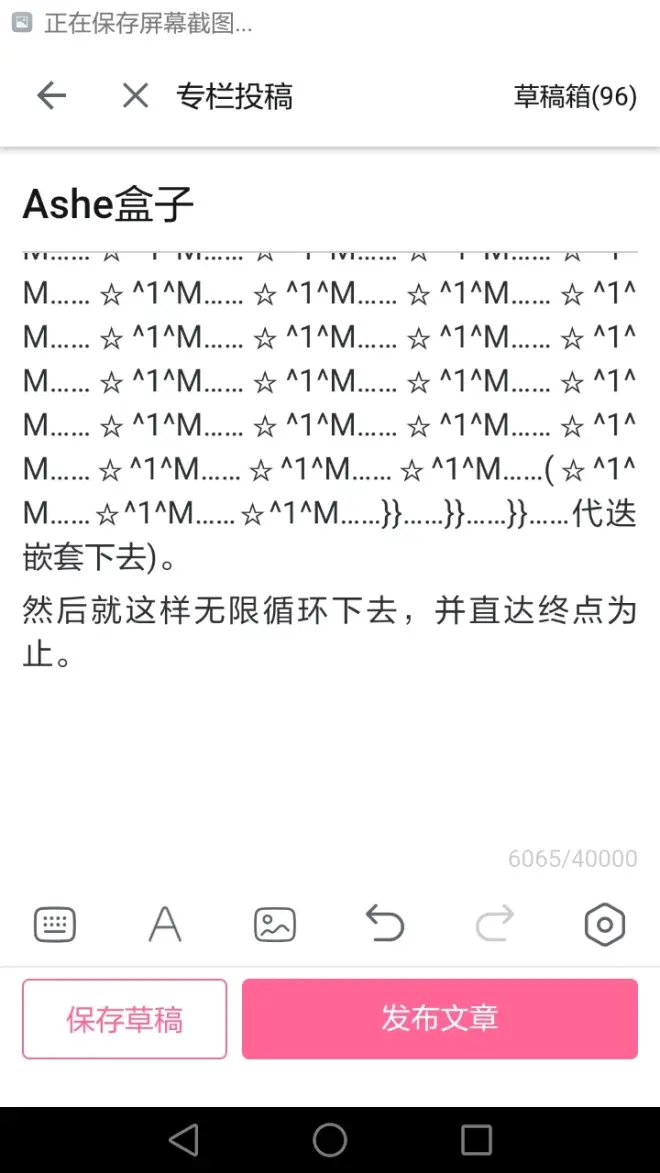
Task: Edit the title field Ashe盒子
Action: point(108,205)
